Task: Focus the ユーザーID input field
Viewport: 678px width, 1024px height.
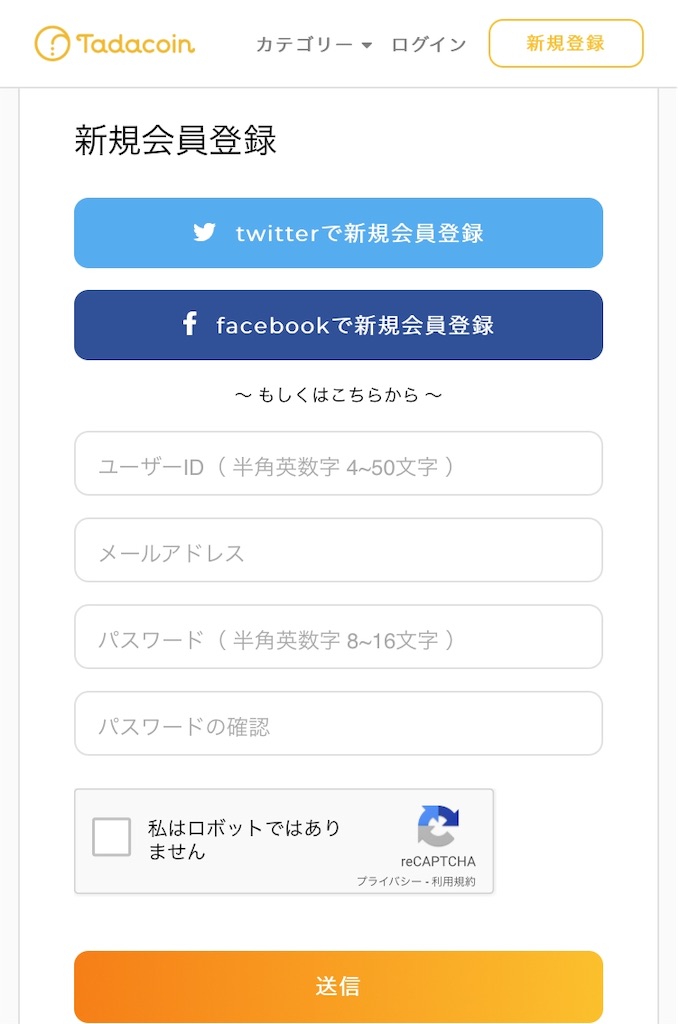Action: pyautogui.click(x=338, y=464)
